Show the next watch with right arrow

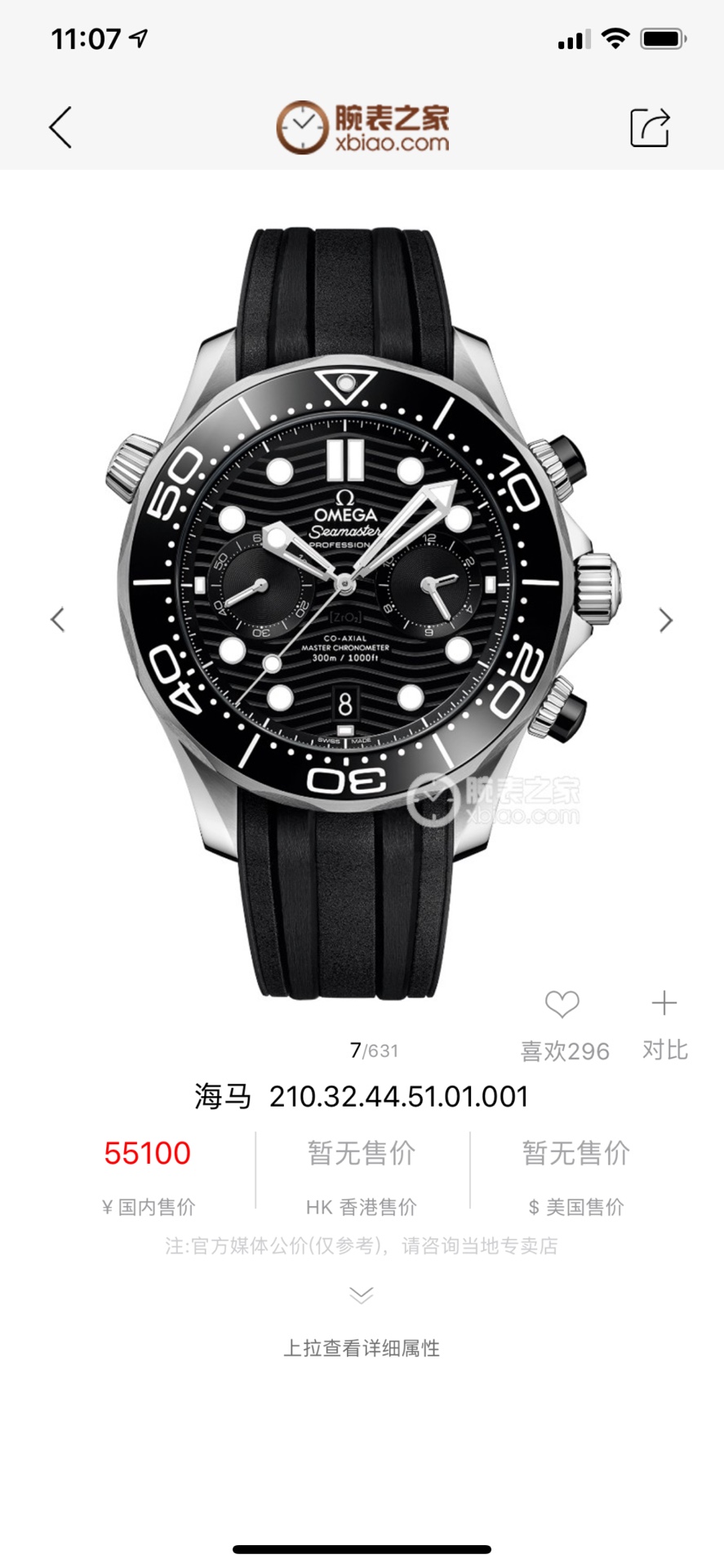[x=666, y=621]
